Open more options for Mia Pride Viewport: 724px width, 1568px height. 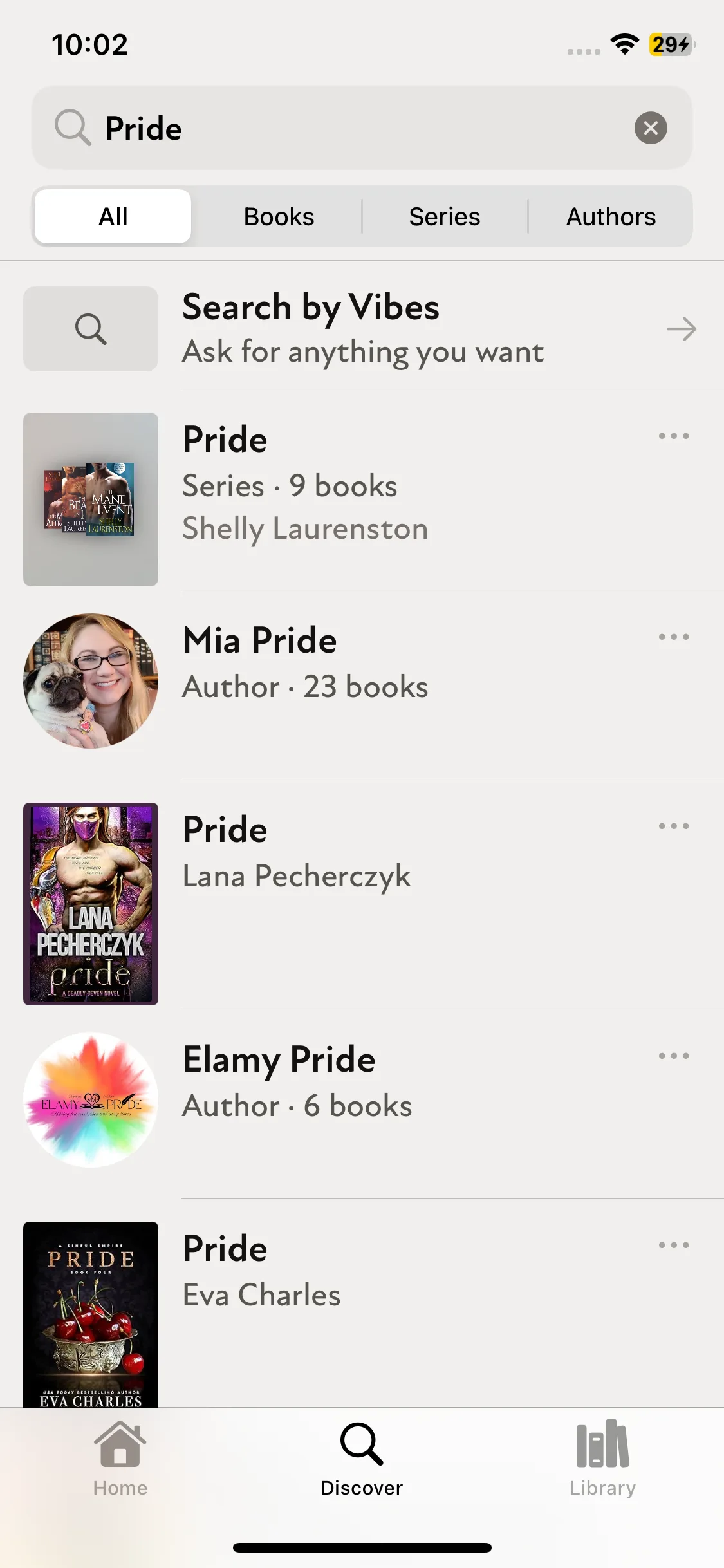click(x=673, y=637)
